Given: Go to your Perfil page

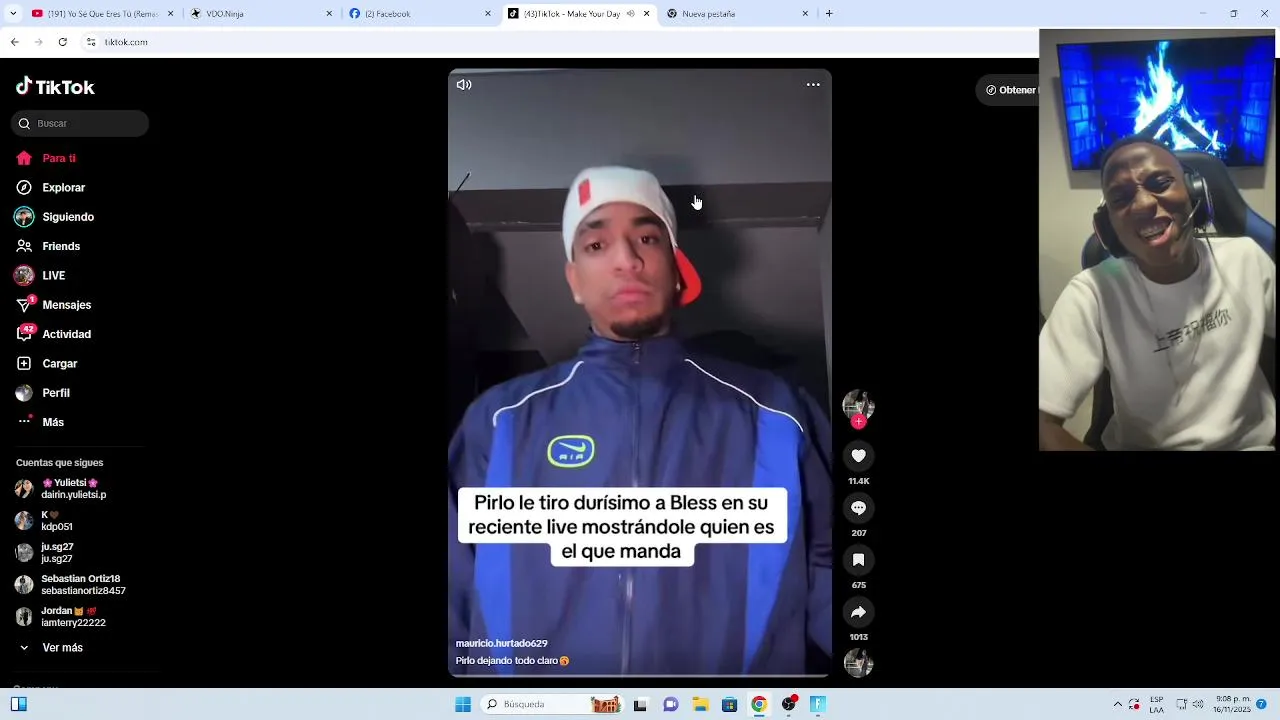Looking at the screenshot, I should click(x=55, y=393).
